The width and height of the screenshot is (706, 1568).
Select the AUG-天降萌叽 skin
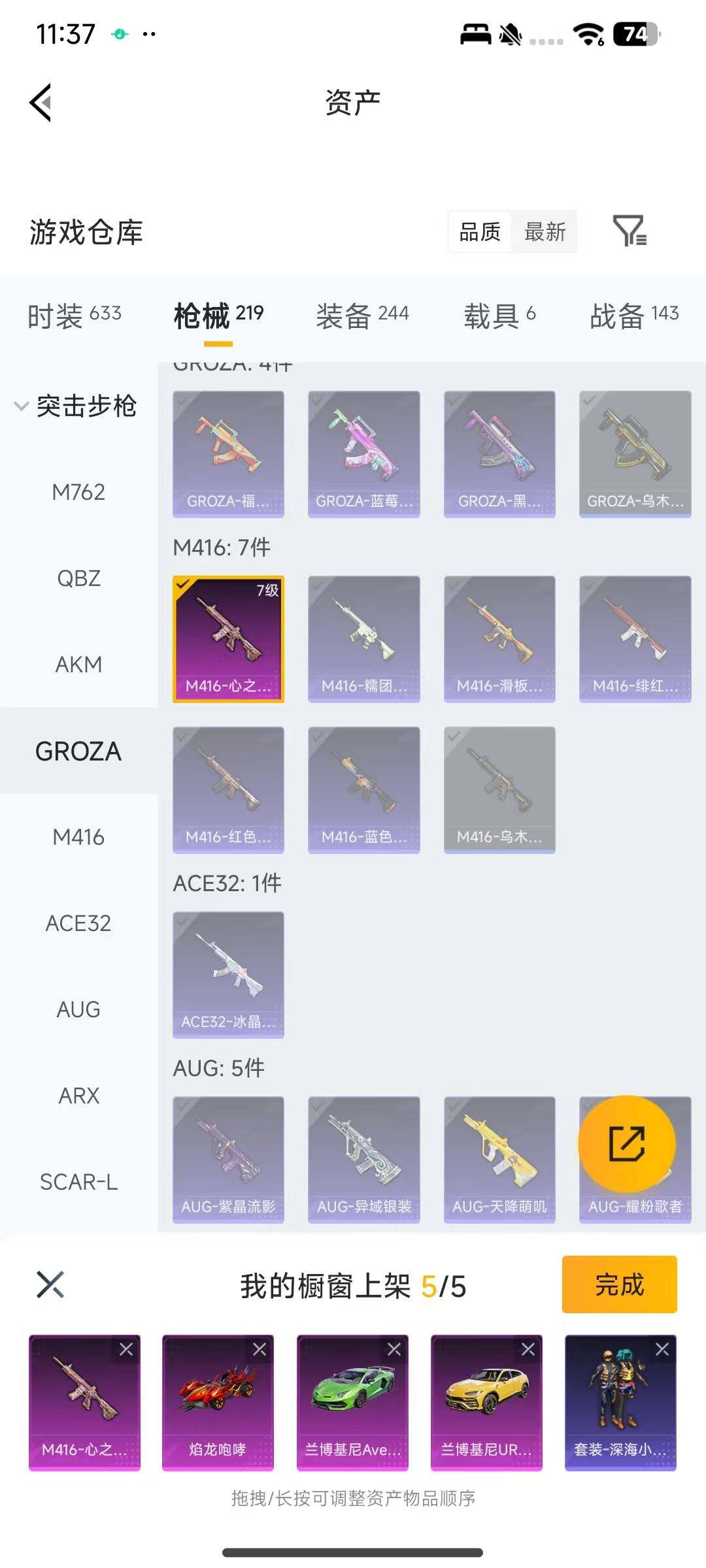pos(499,1159)
